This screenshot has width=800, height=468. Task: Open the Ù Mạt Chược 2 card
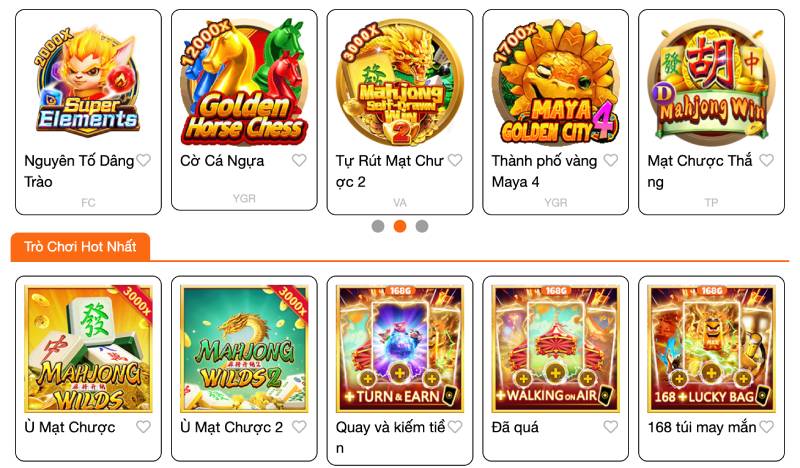coord(244,350)
